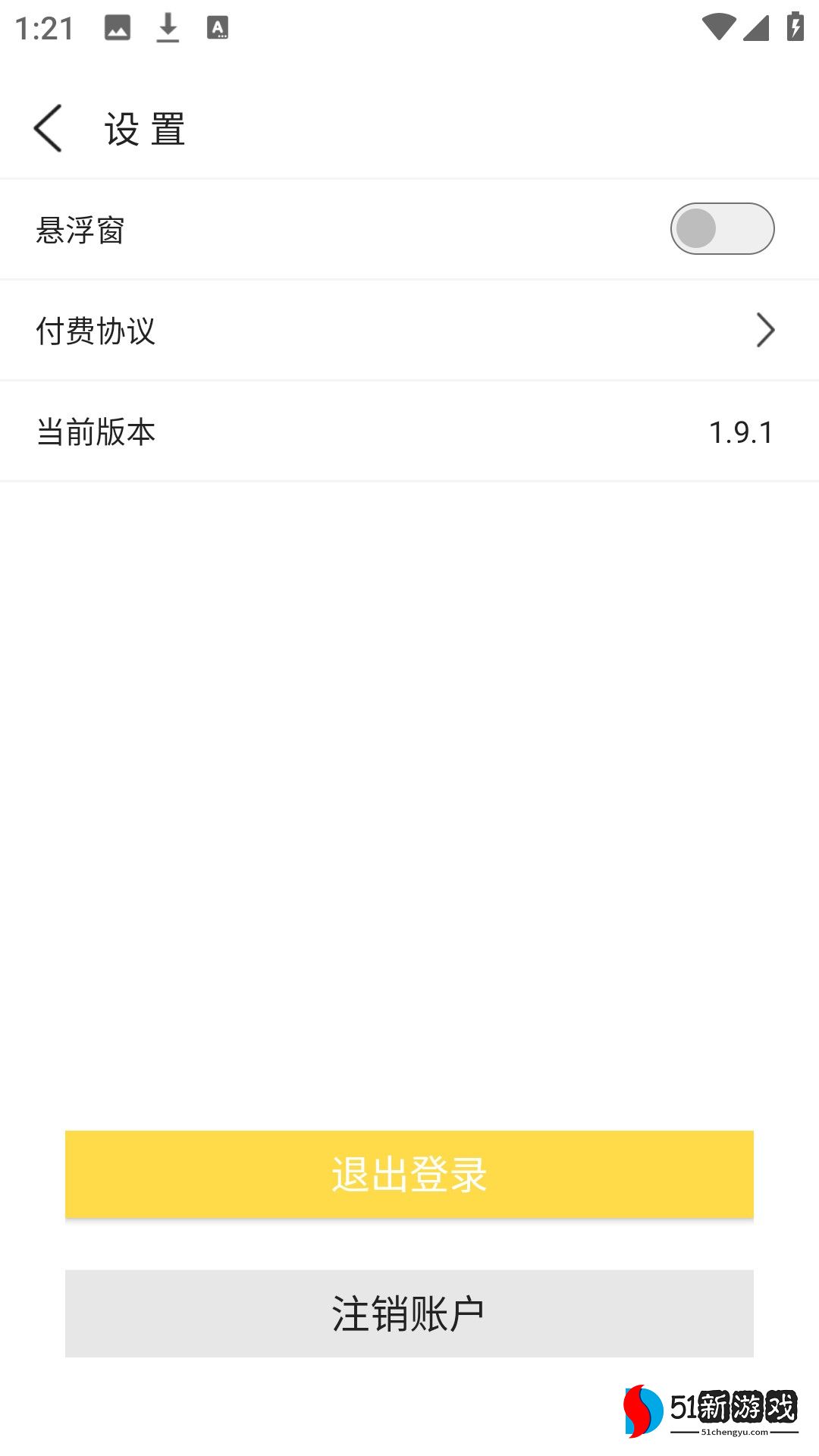Tap the 退出登录 button
Screen dimensions: 819x1456
coord(409,1174)
